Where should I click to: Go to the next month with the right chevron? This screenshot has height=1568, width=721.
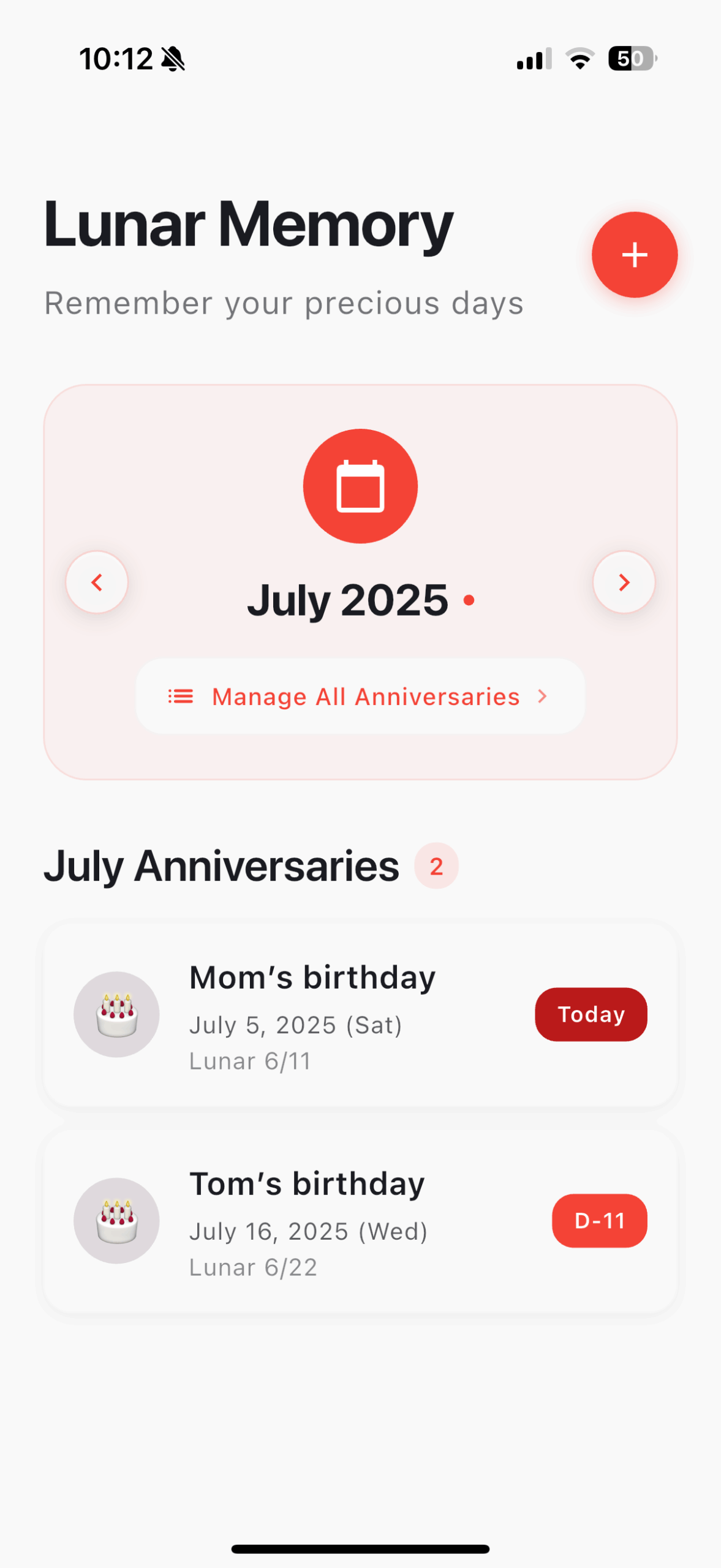click(x=624, y=582)
